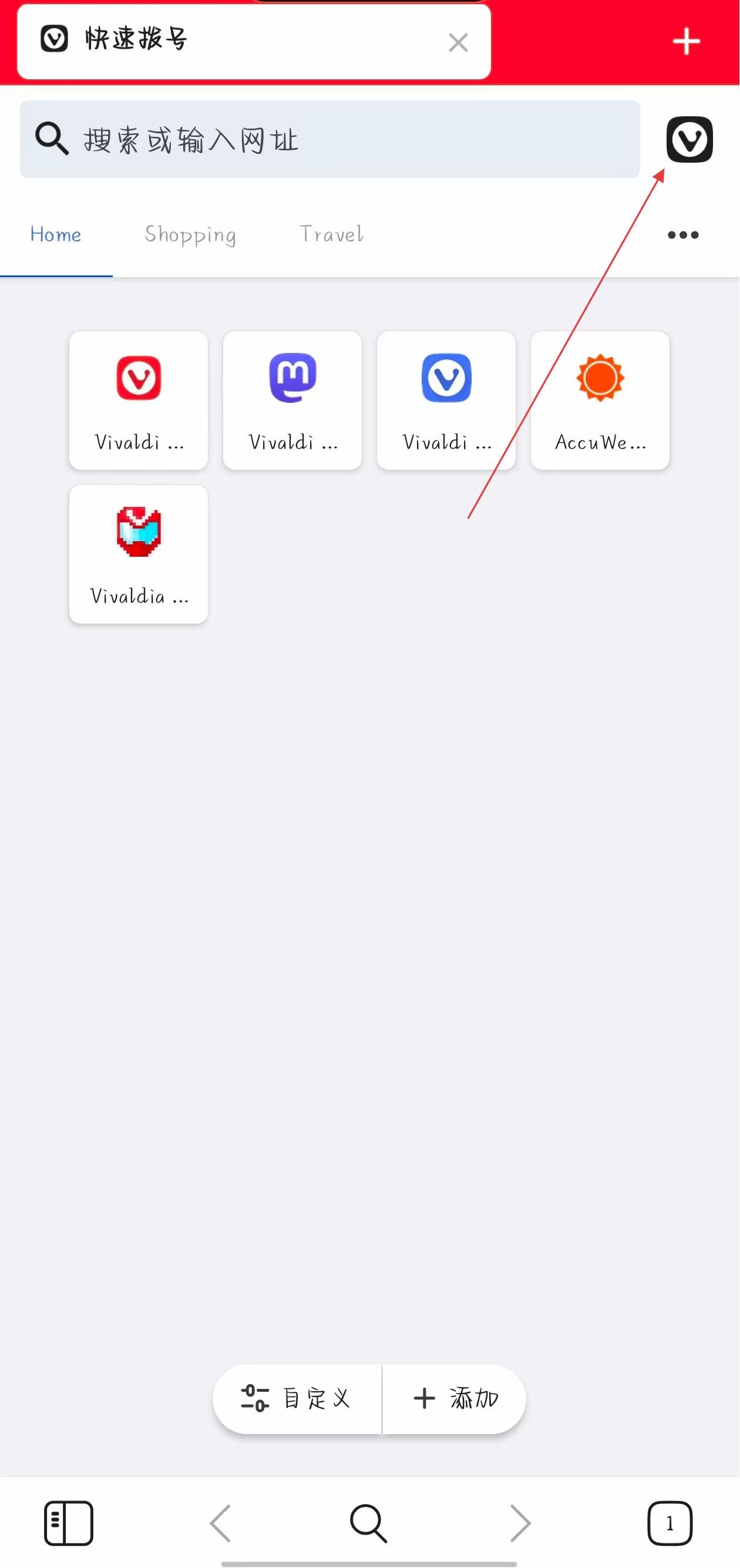Open the Mastodon Vivaldi speed dial
This screenshot has width=740, height=1568.
click(x=292, y=401)
